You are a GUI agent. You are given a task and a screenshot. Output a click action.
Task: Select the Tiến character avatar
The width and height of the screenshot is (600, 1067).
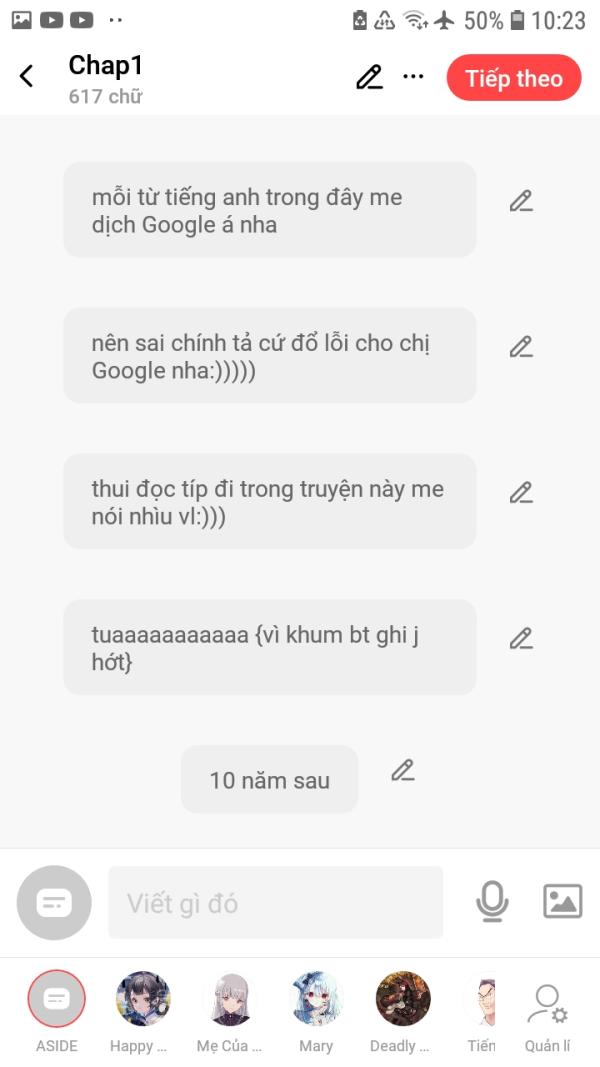coord(481,1000)
